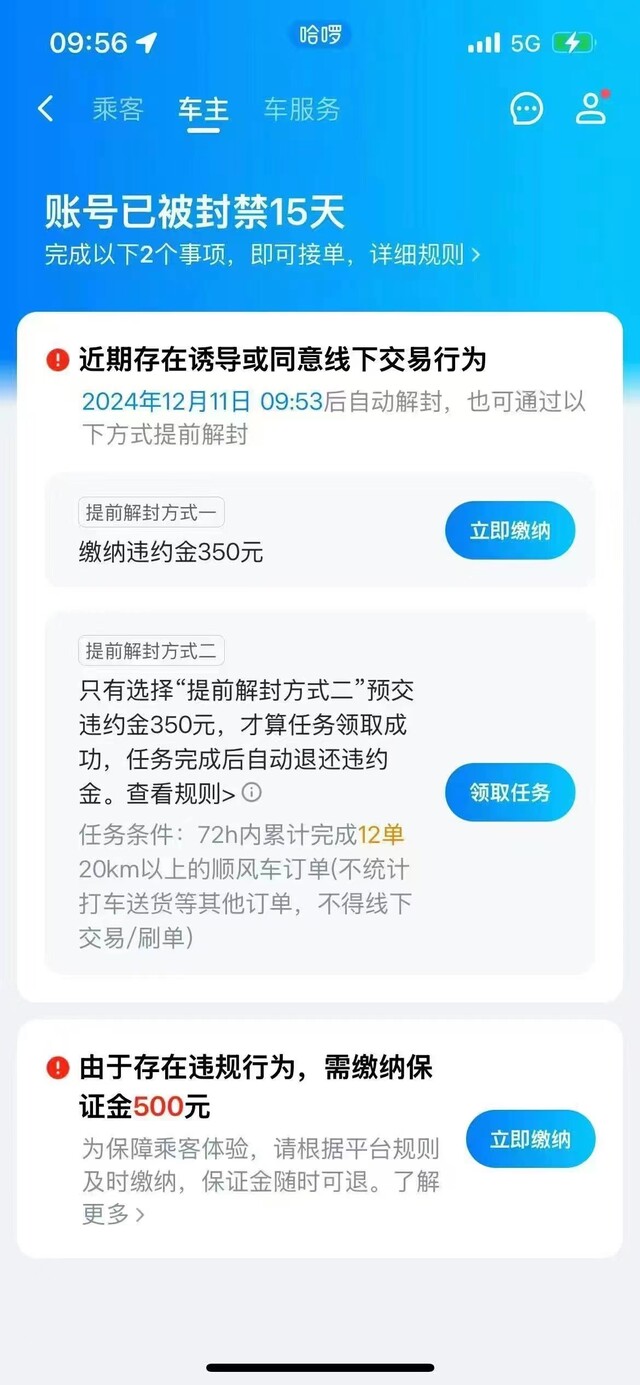
Task: Tap 立即缴纳 for the 500元 保证金
Action: tap(530, 1139)
